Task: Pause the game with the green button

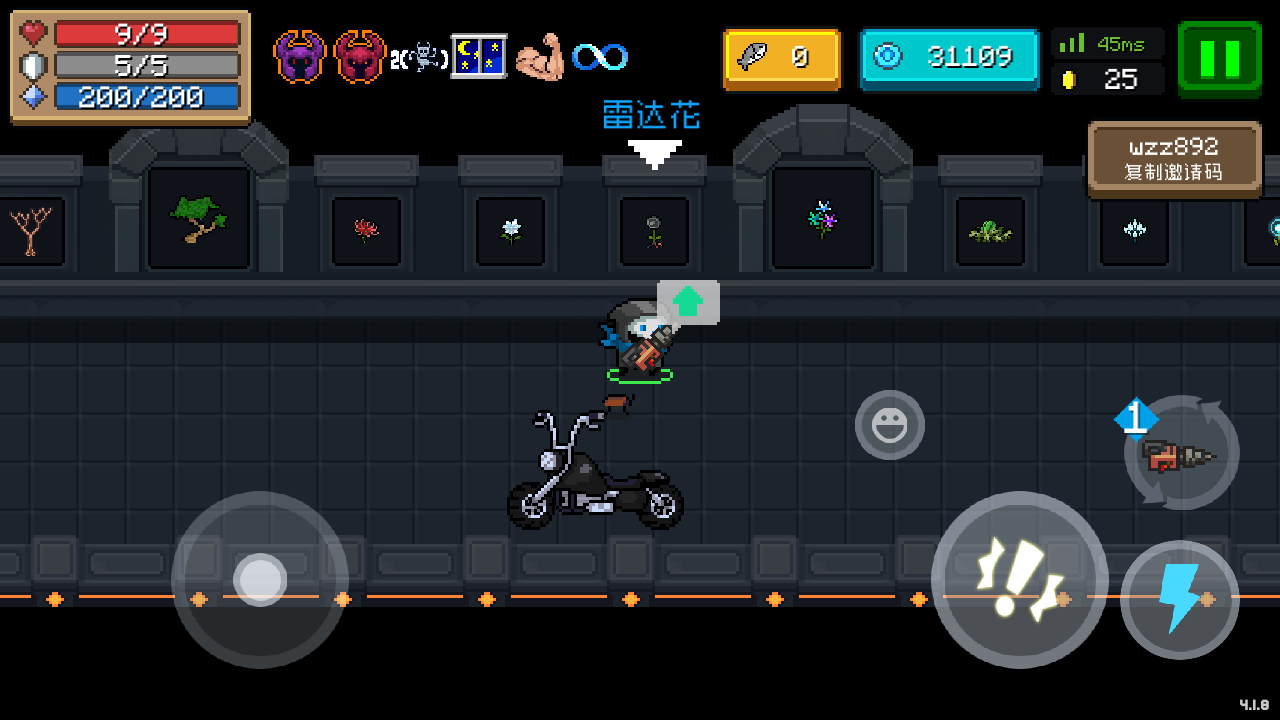Action: click(x=1219, y=59)
